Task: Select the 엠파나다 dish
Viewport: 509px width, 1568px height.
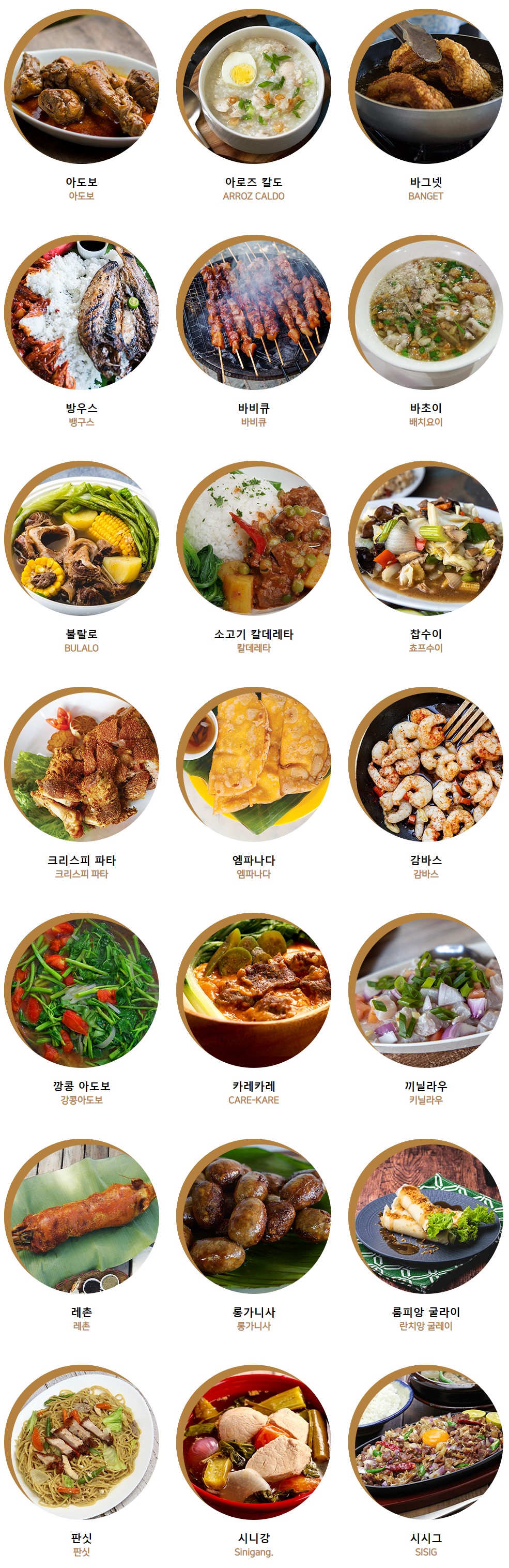Action: point(254,764)
